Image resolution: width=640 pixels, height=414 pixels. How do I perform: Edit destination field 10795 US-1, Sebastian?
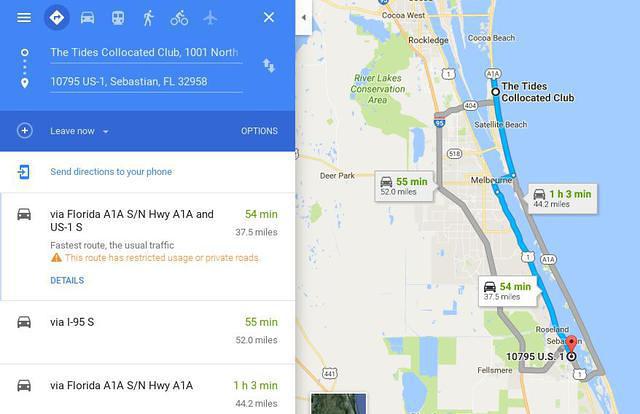(145, 82)
